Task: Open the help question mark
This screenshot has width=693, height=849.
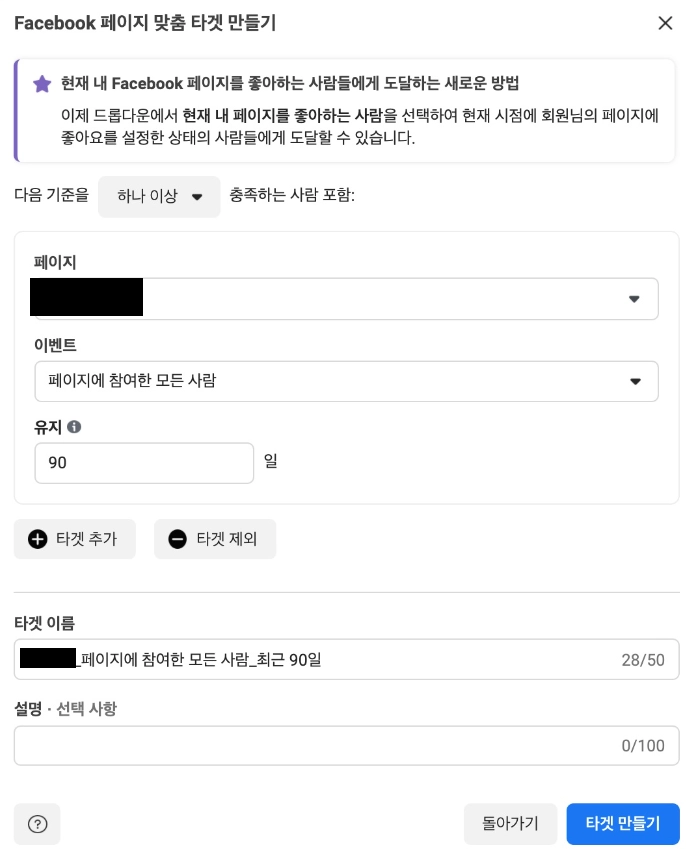Action: 37,824
